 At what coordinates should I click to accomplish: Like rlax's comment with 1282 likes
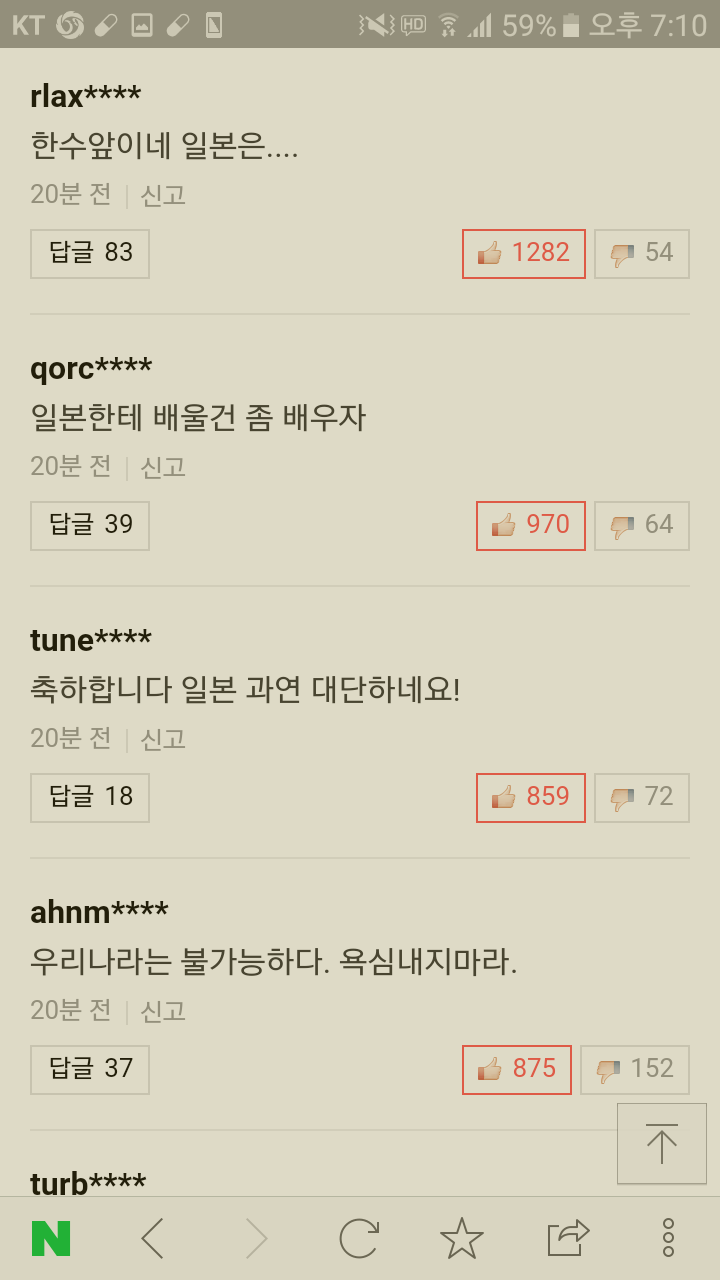coord(523,253)
